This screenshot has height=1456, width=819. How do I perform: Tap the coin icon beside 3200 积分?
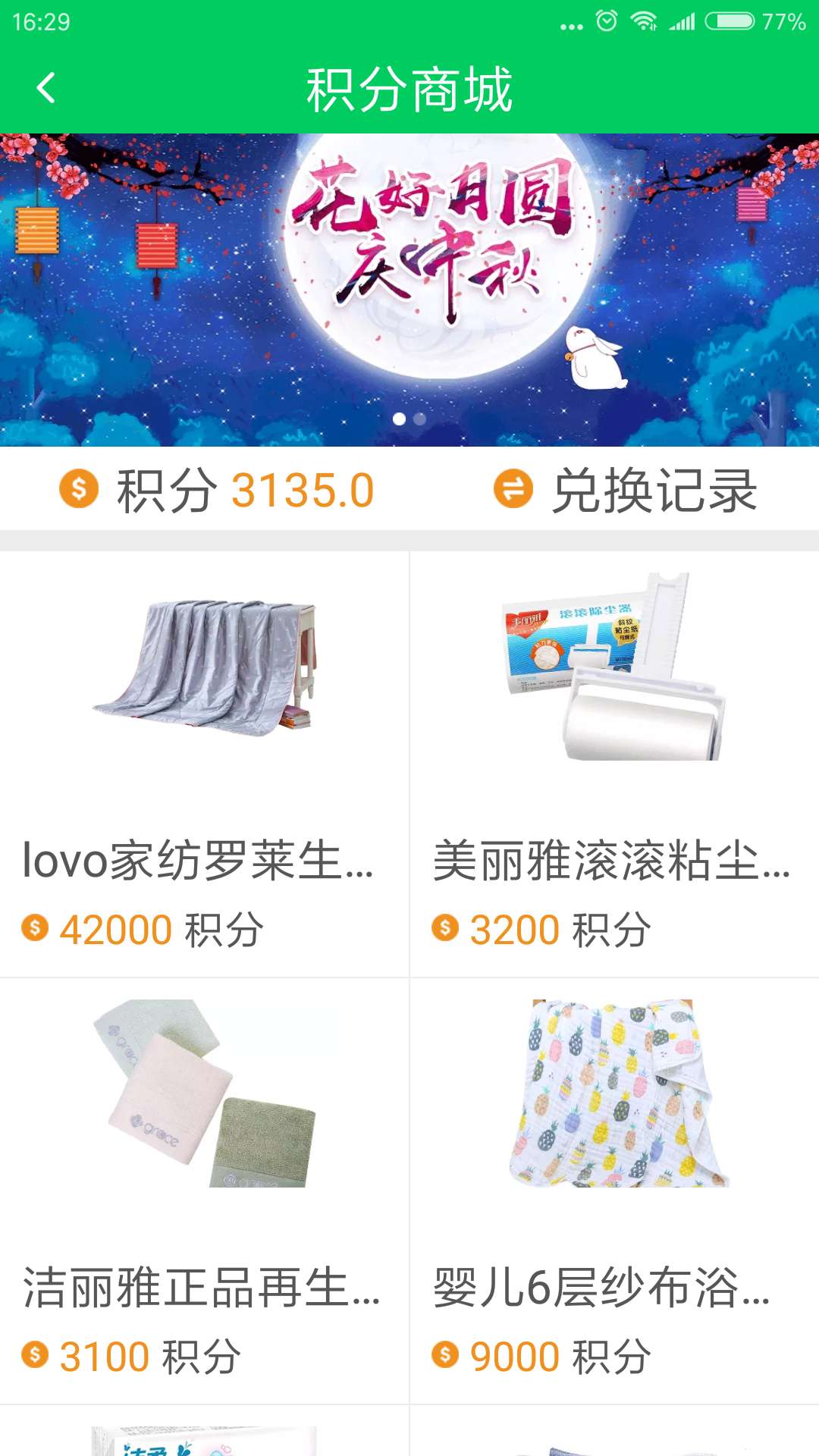[x=445, y=927]
